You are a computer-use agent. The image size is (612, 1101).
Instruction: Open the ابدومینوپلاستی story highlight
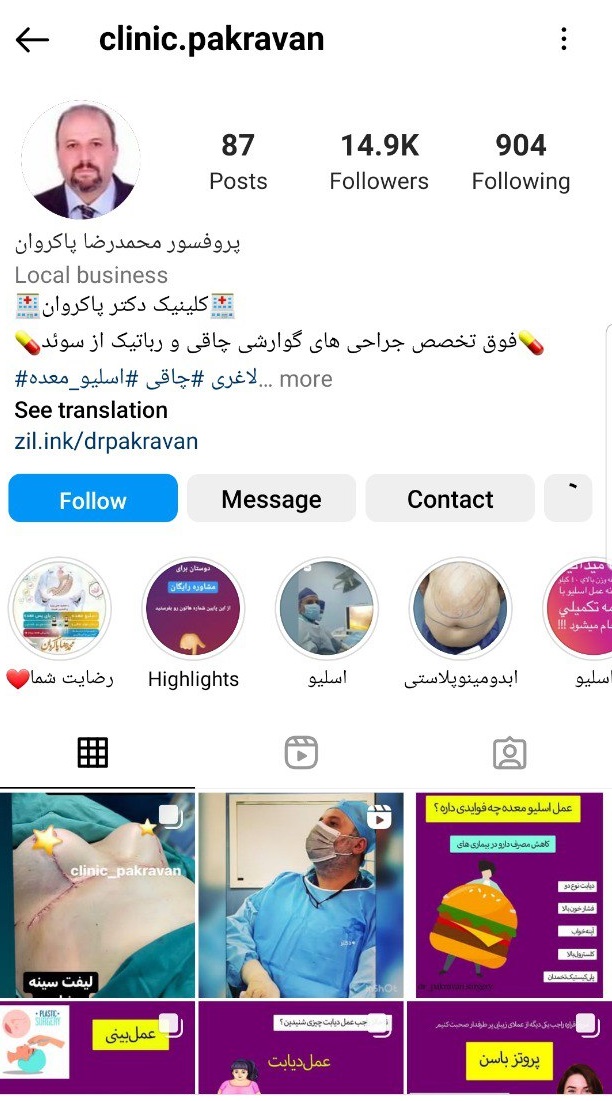click(460, 609)
